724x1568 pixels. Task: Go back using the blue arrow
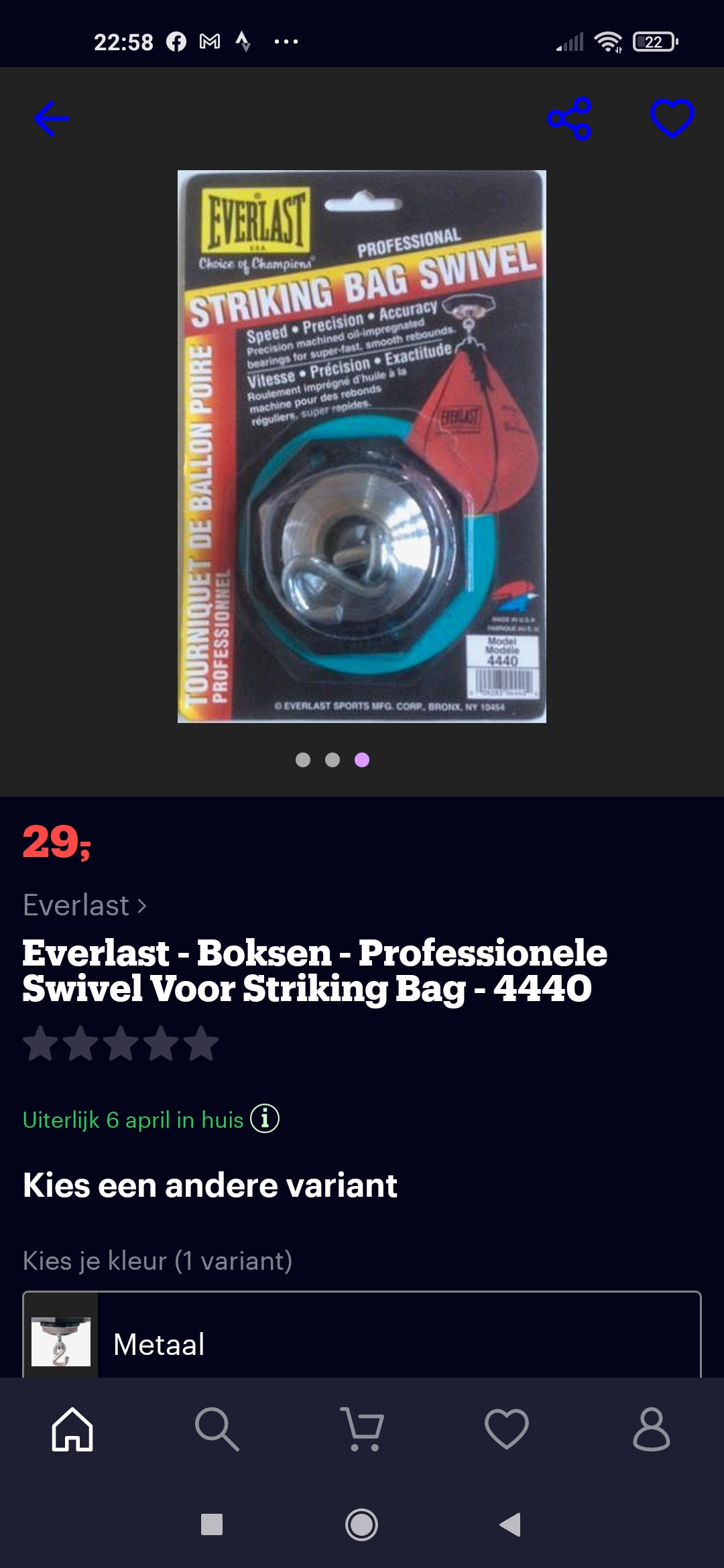pyautogui.click(x=52, y=119)
